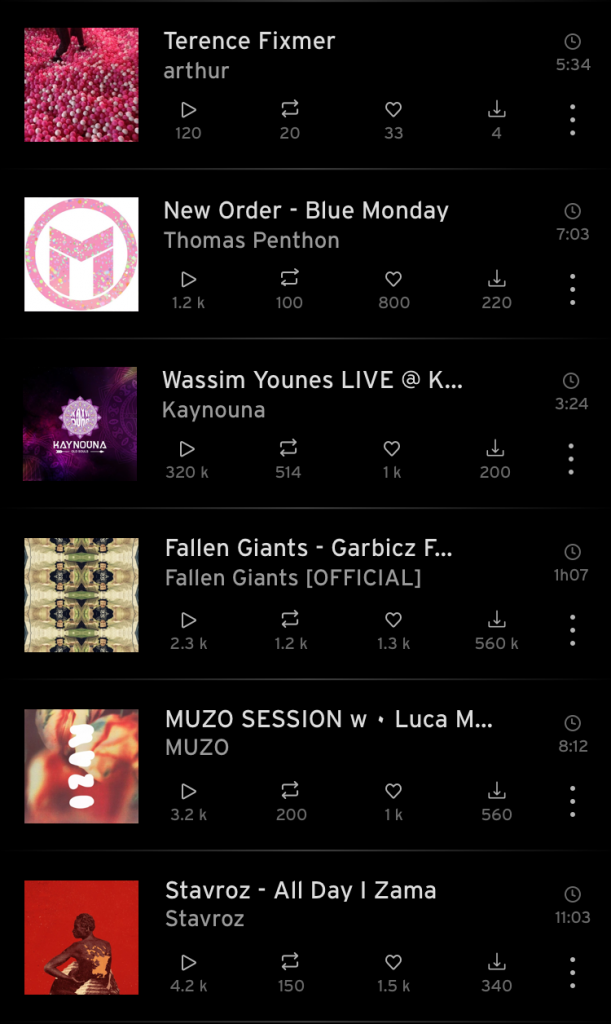Viewport: 611px width, 1024px height.
Task: Like Stavroz - All Day I Zama
Action: pyautogui.click(x=394, y=962)
